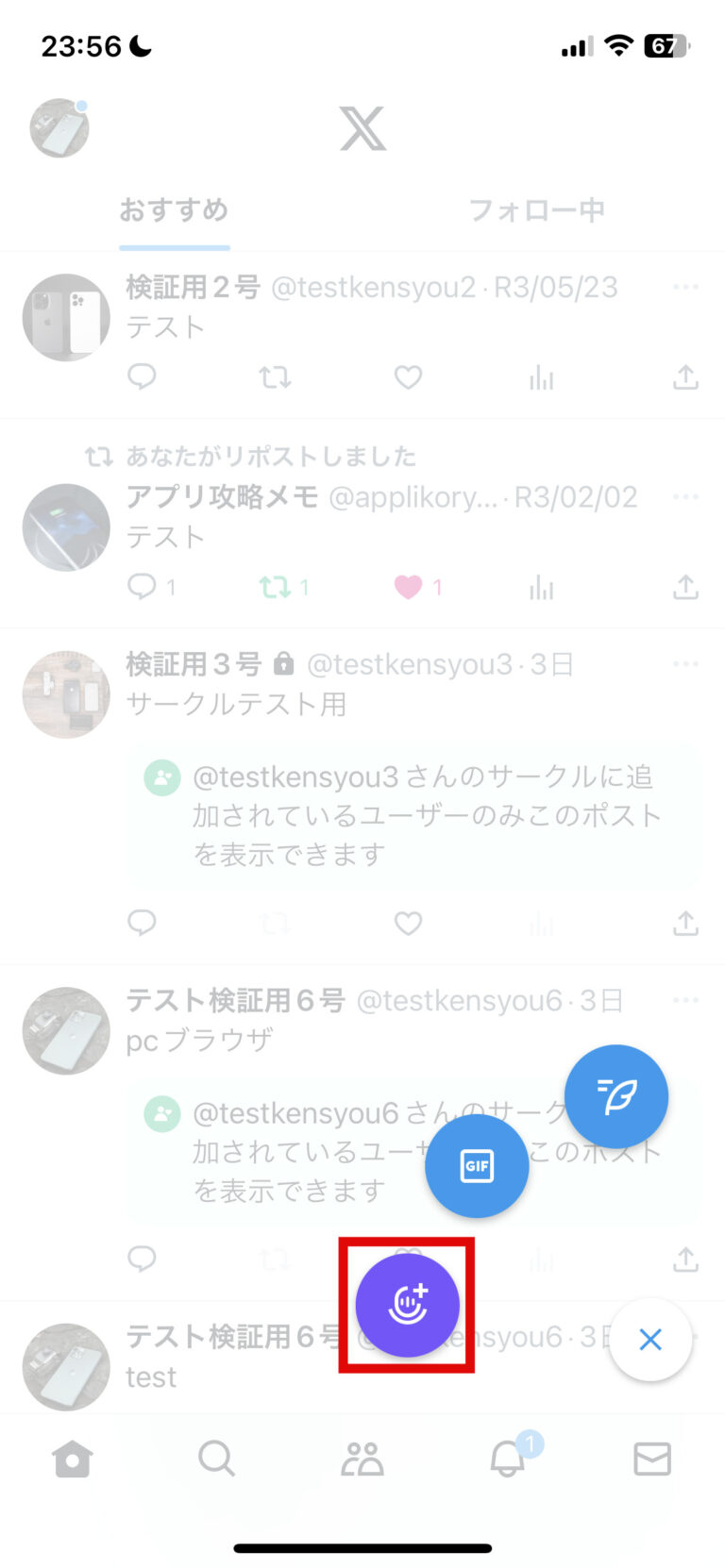
Task: Open the Messages envelope tab
Action: (652, 1460)
